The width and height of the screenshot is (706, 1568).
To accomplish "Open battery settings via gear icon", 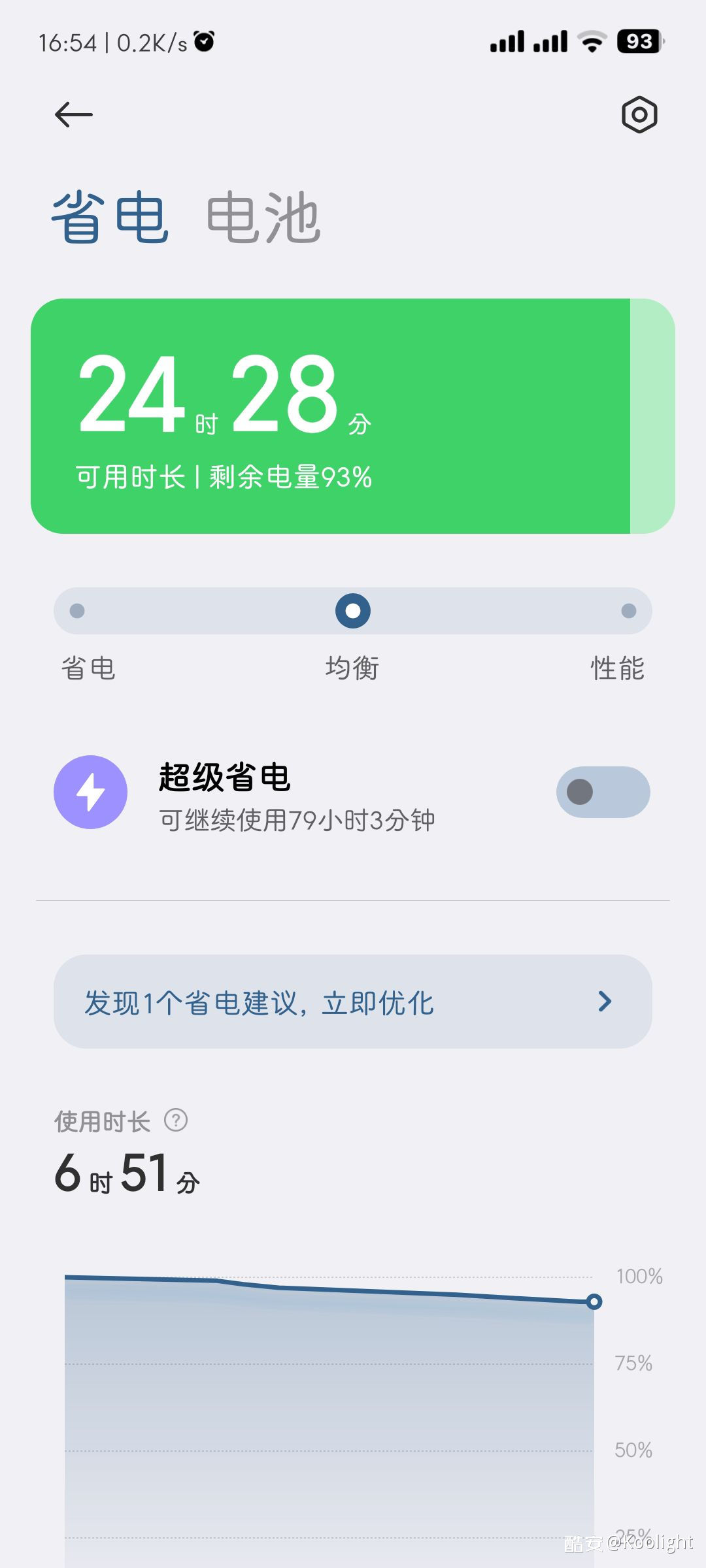I will pos(638,114).
